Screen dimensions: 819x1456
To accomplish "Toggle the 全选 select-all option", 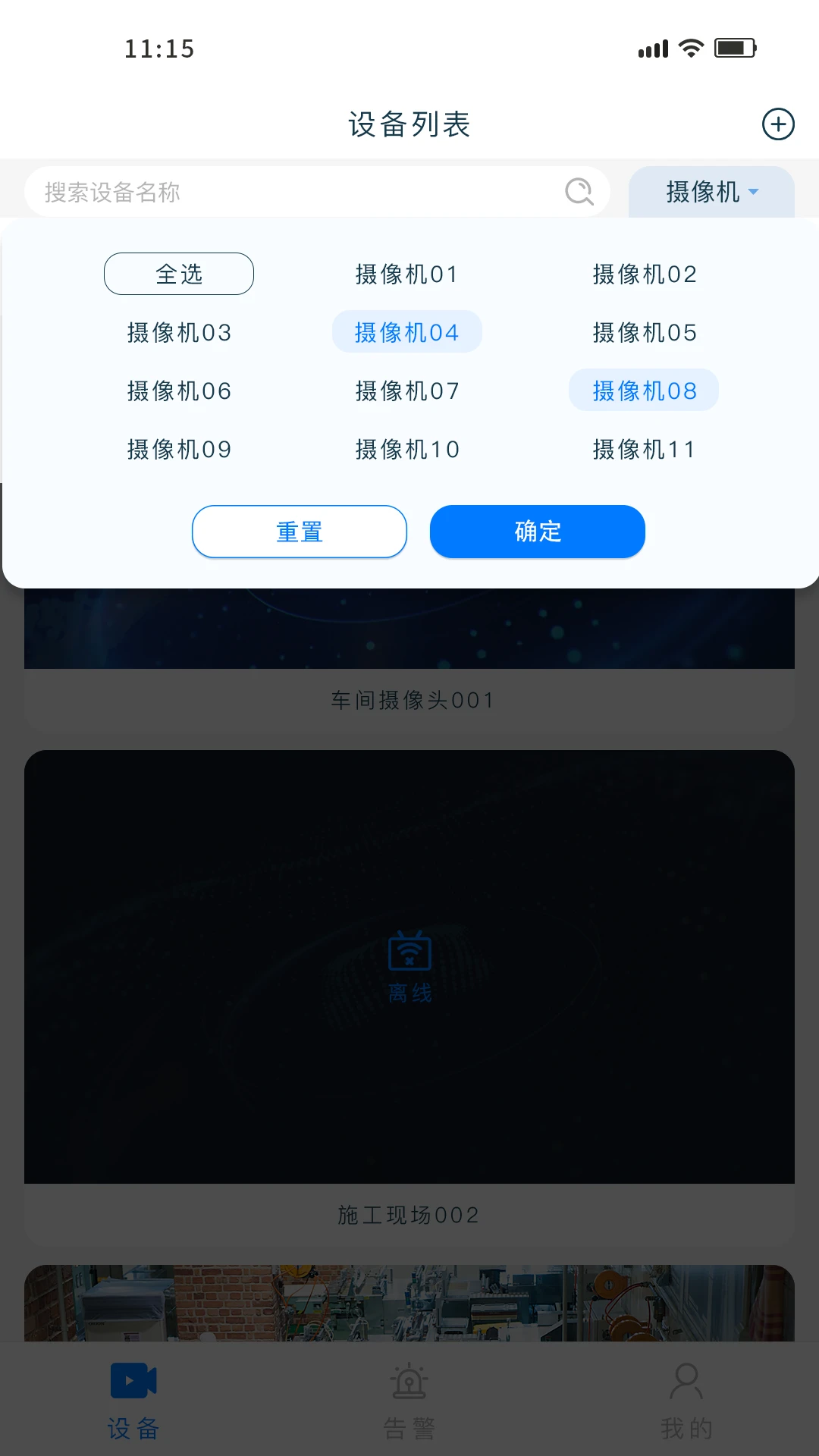I will coord(178,274).
